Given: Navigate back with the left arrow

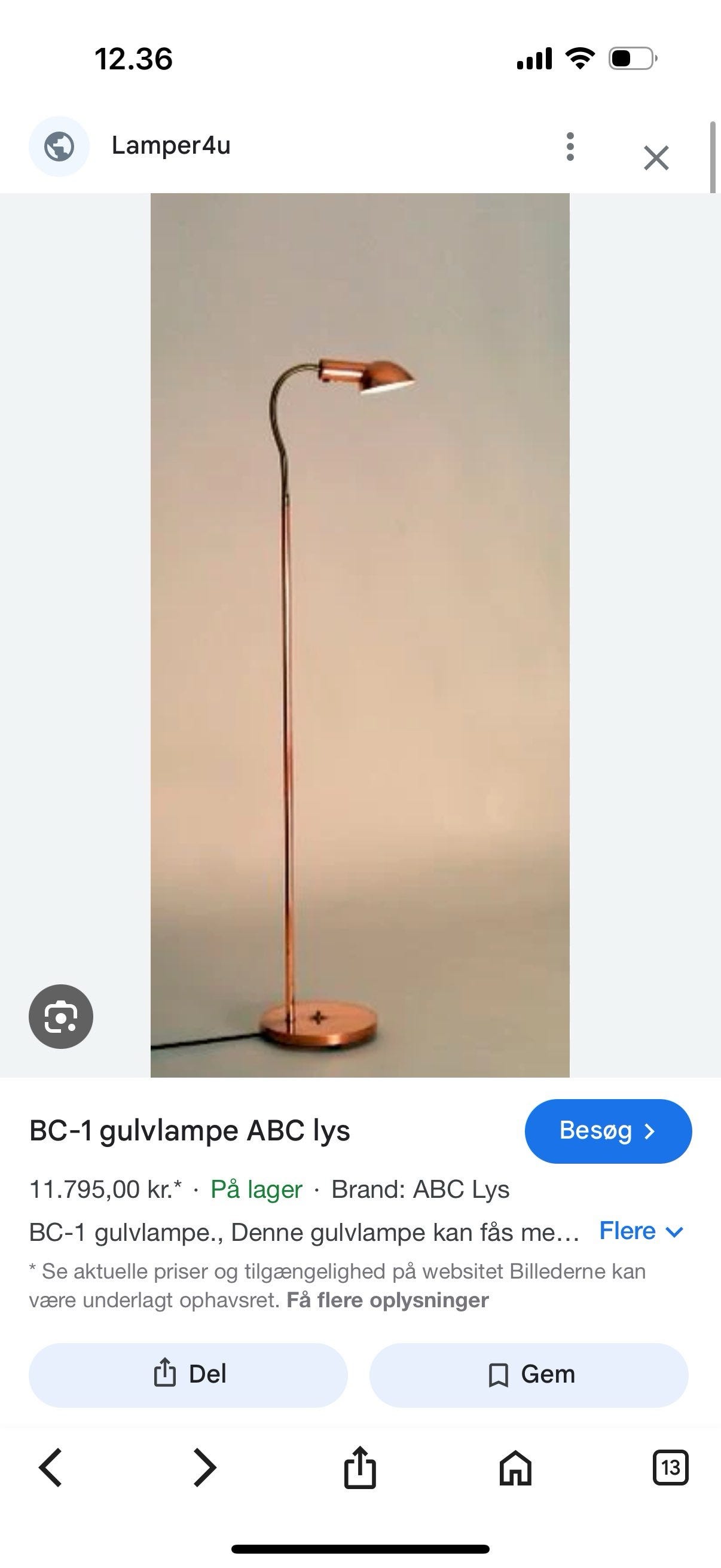Looking at the screenshot, I should click(51, 1469).
